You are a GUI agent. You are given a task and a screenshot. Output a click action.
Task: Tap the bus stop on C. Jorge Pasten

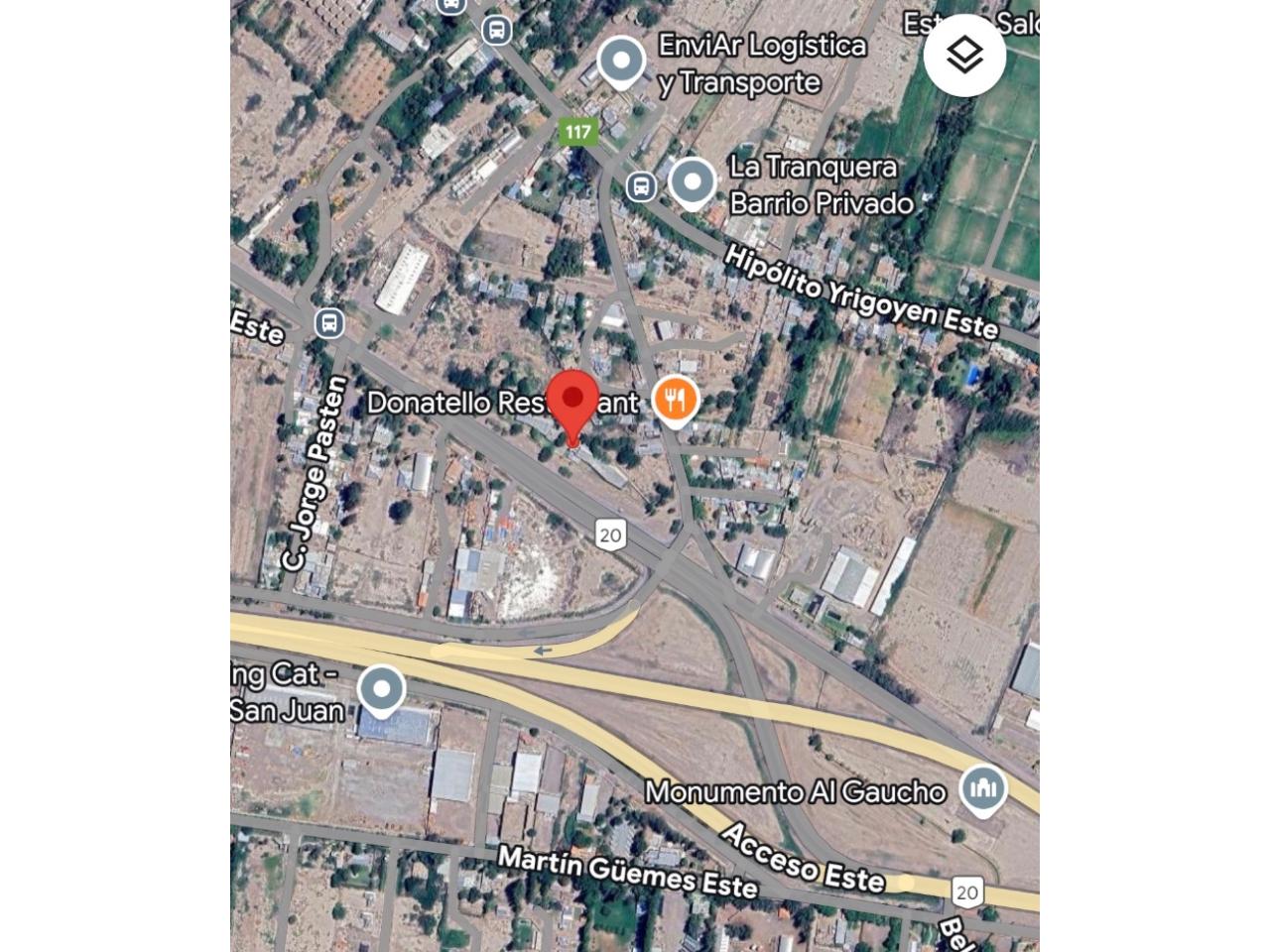329,323
